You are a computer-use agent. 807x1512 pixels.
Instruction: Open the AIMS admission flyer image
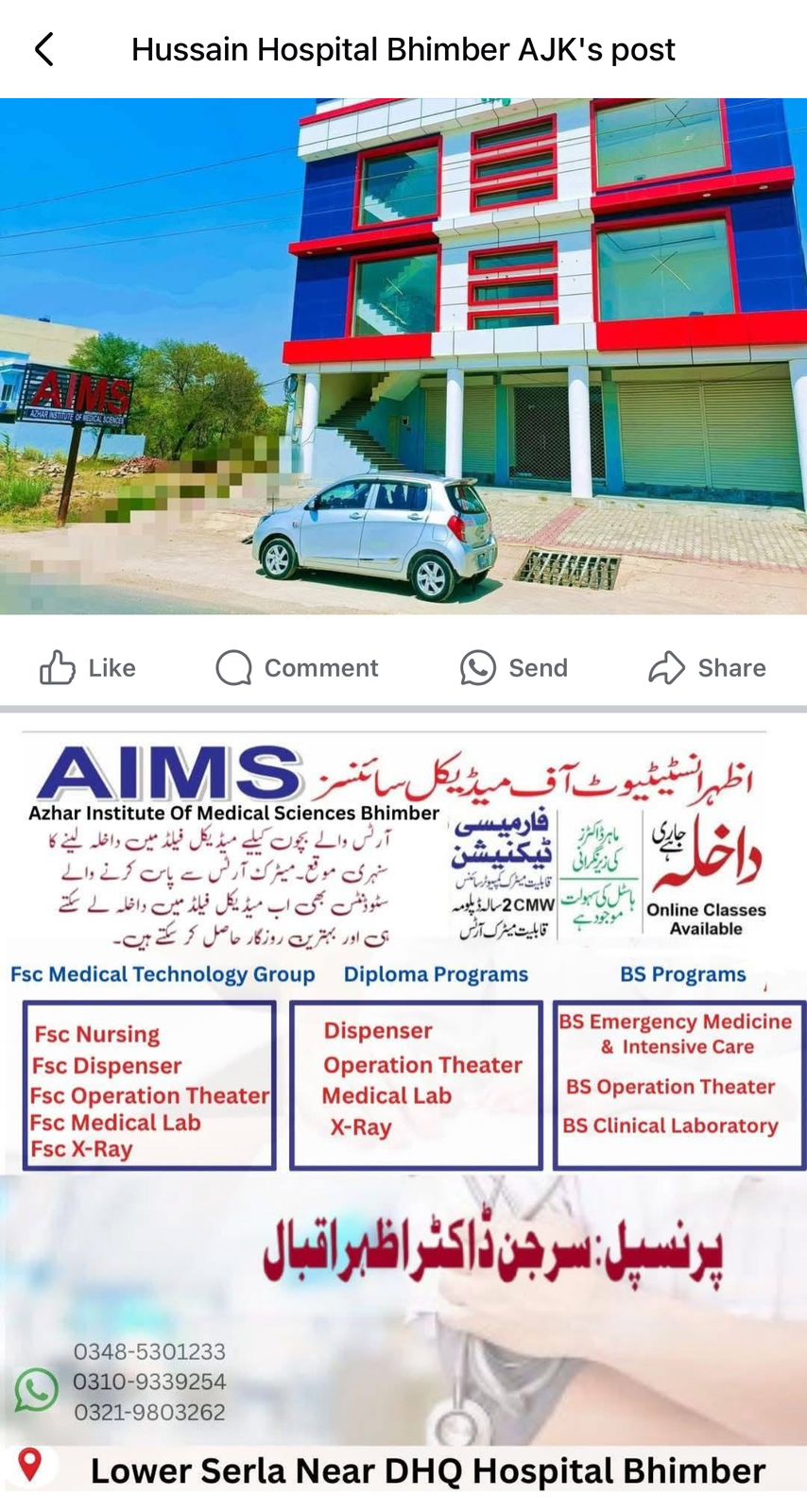tap(403, 1106)
